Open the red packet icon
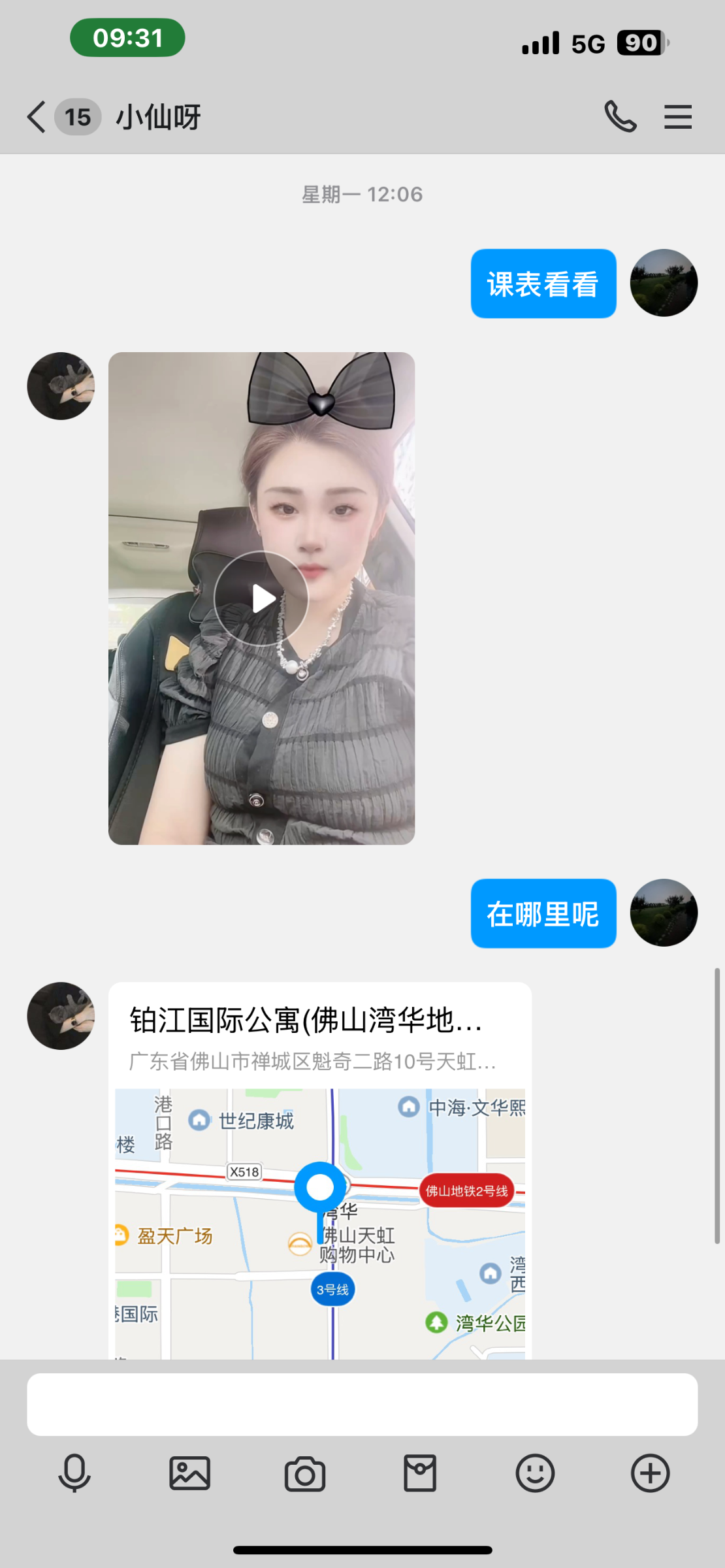Screen dimensions: 725x1568 (x=420, y=1473)
